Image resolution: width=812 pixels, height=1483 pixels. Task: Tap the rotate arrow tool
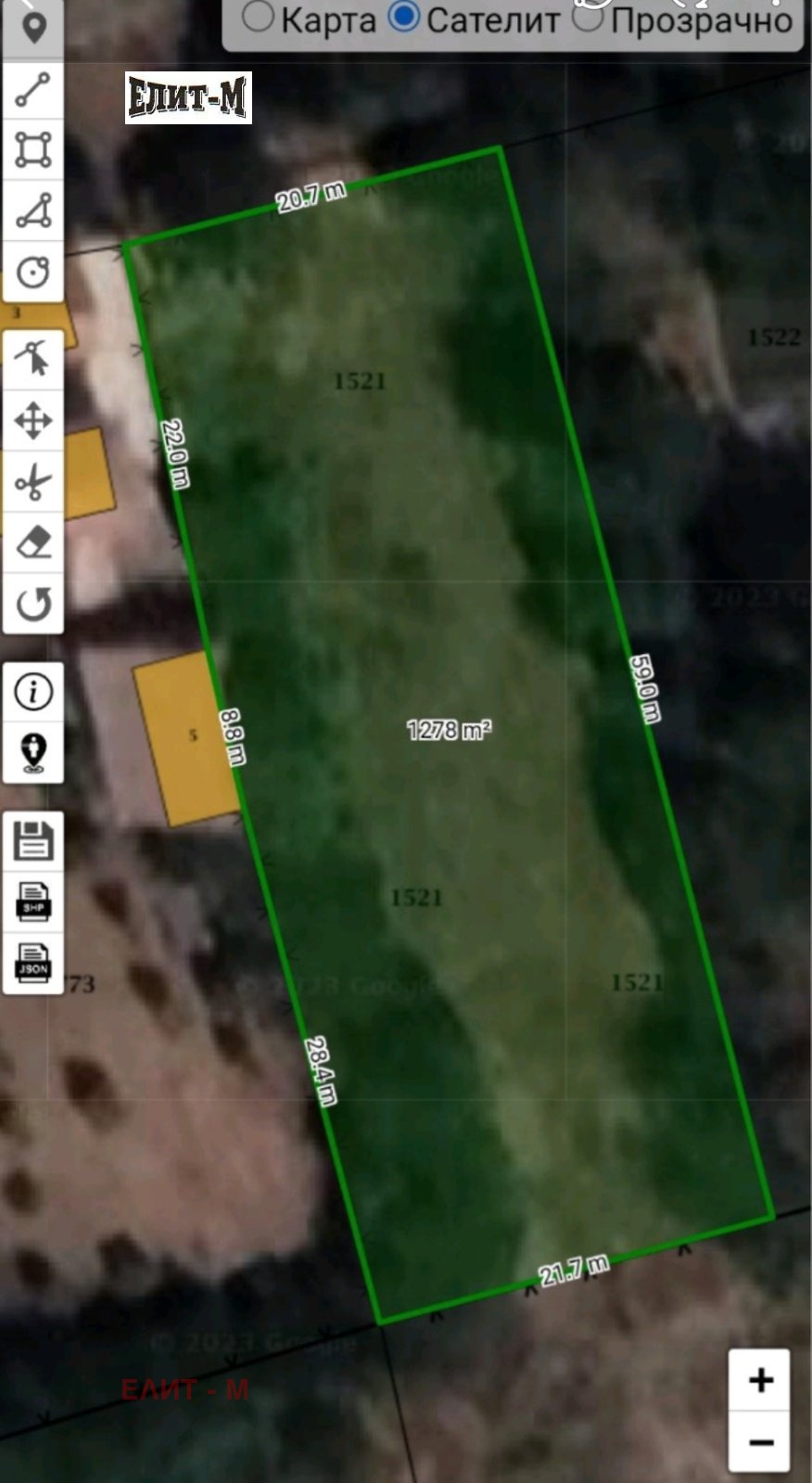(33, 605)
